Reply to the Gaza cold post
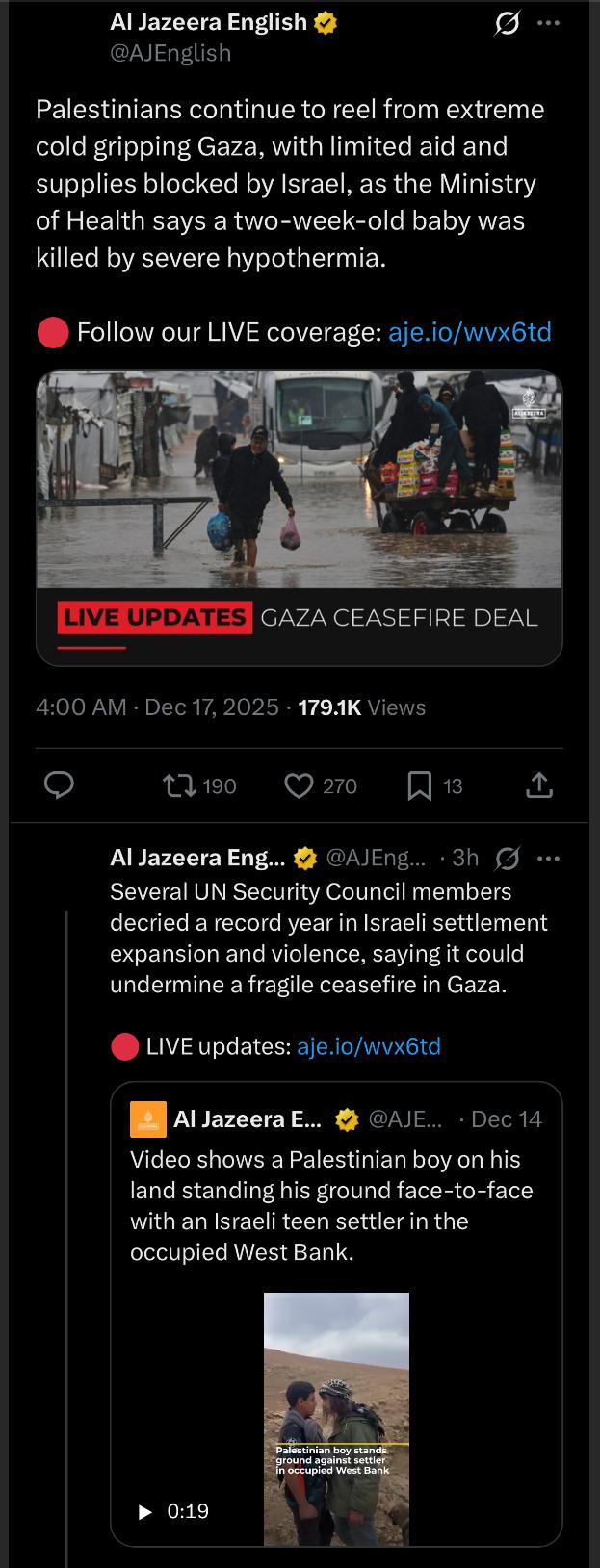The height and width of the screenshot is (1568, 600). tap(60, 786)
